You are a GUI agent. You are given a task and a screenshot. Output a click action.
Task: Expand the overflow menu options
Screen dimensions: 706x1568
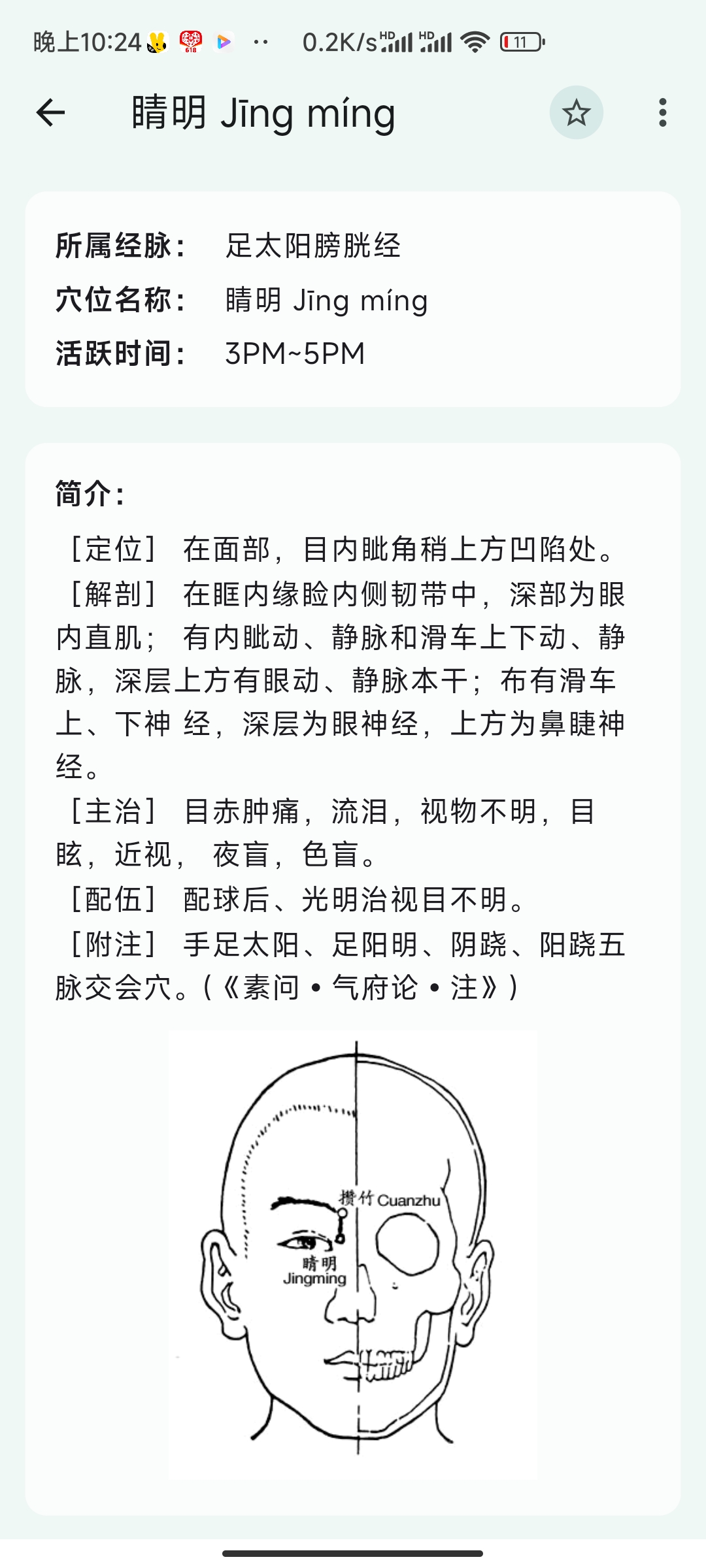(662, 114)
